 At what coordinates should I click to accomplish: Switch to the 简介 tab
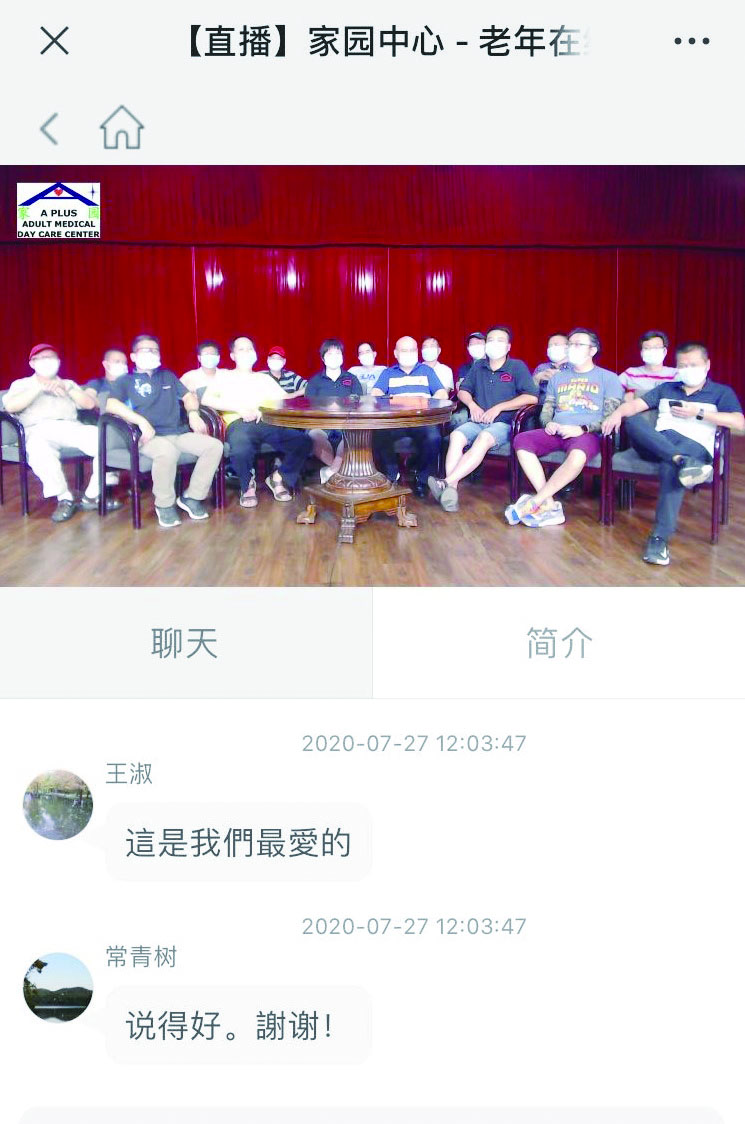tap(559, 643)
